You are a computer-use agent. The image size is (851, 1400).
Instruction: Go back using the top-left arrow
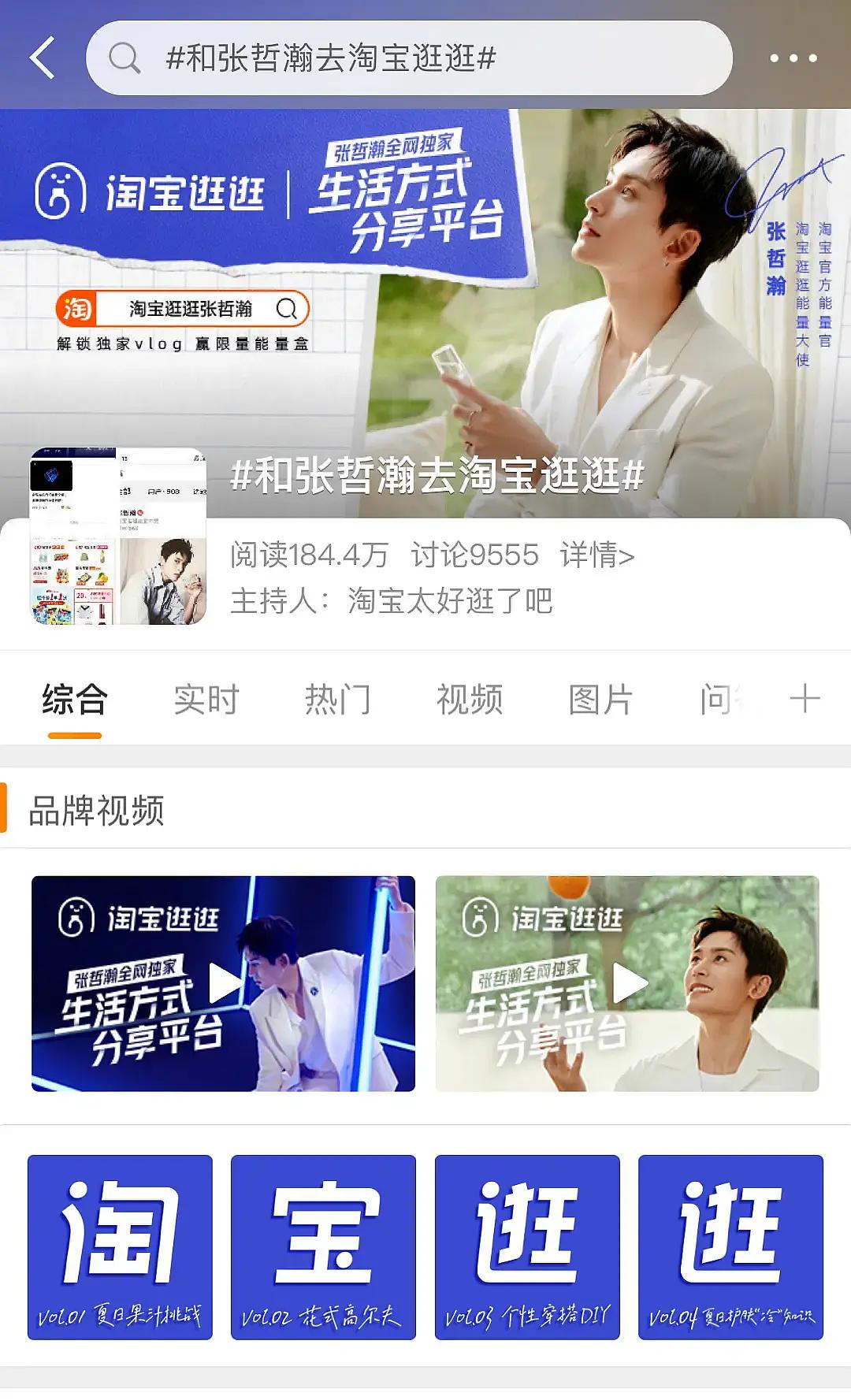click(x=43, y=58)
